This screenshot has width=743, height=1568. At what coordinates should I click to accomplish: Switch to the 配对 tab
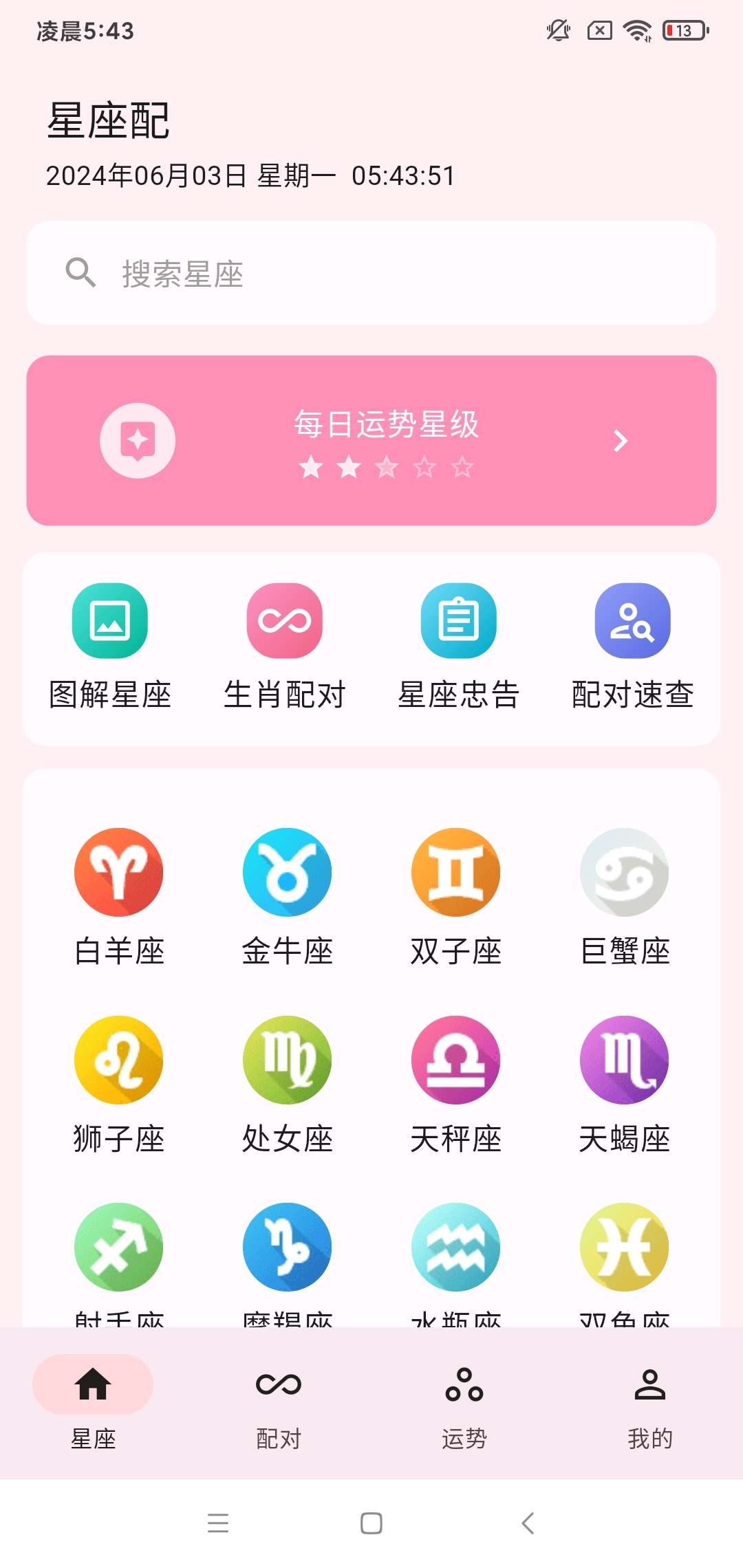(x=279, y=1403)
